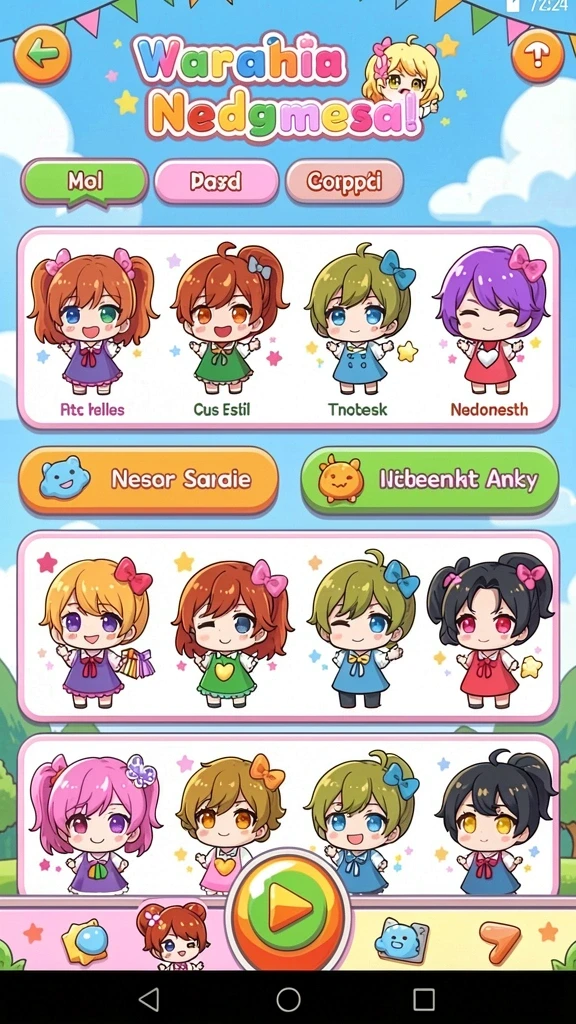Go to the Android home screen
576x1024 pixels.
[288, 999]
